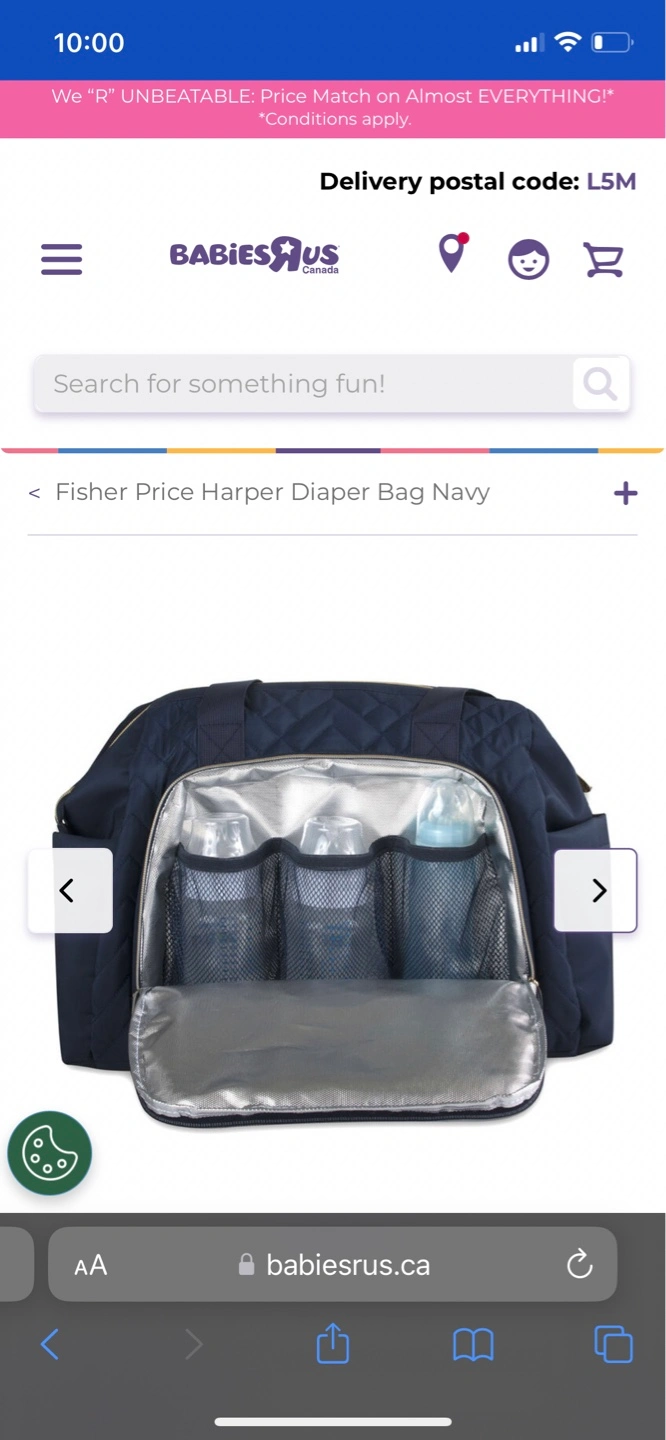Share this page from Safari toolbar

coord(333,1343)
